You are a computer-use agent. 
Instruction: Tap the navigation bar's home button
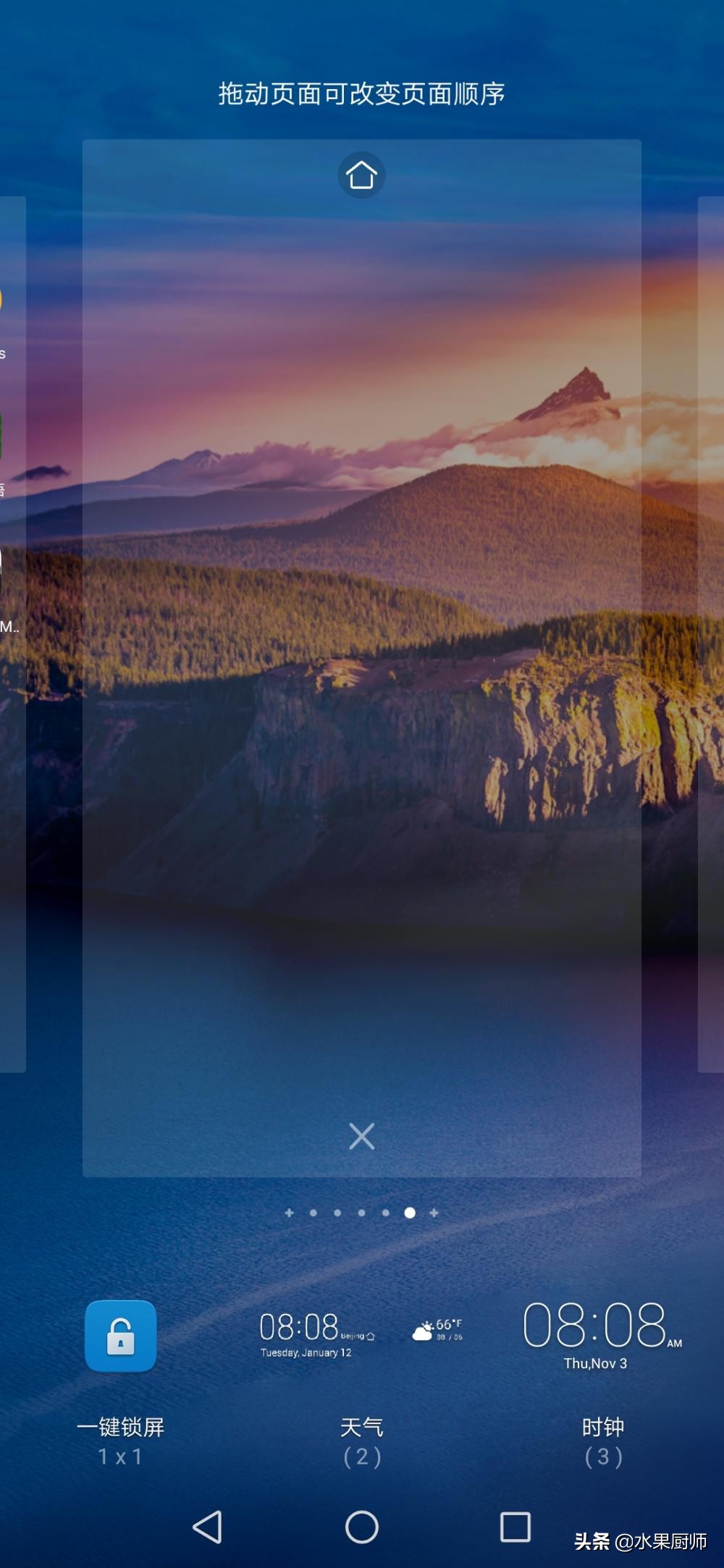pos(361,1527)
